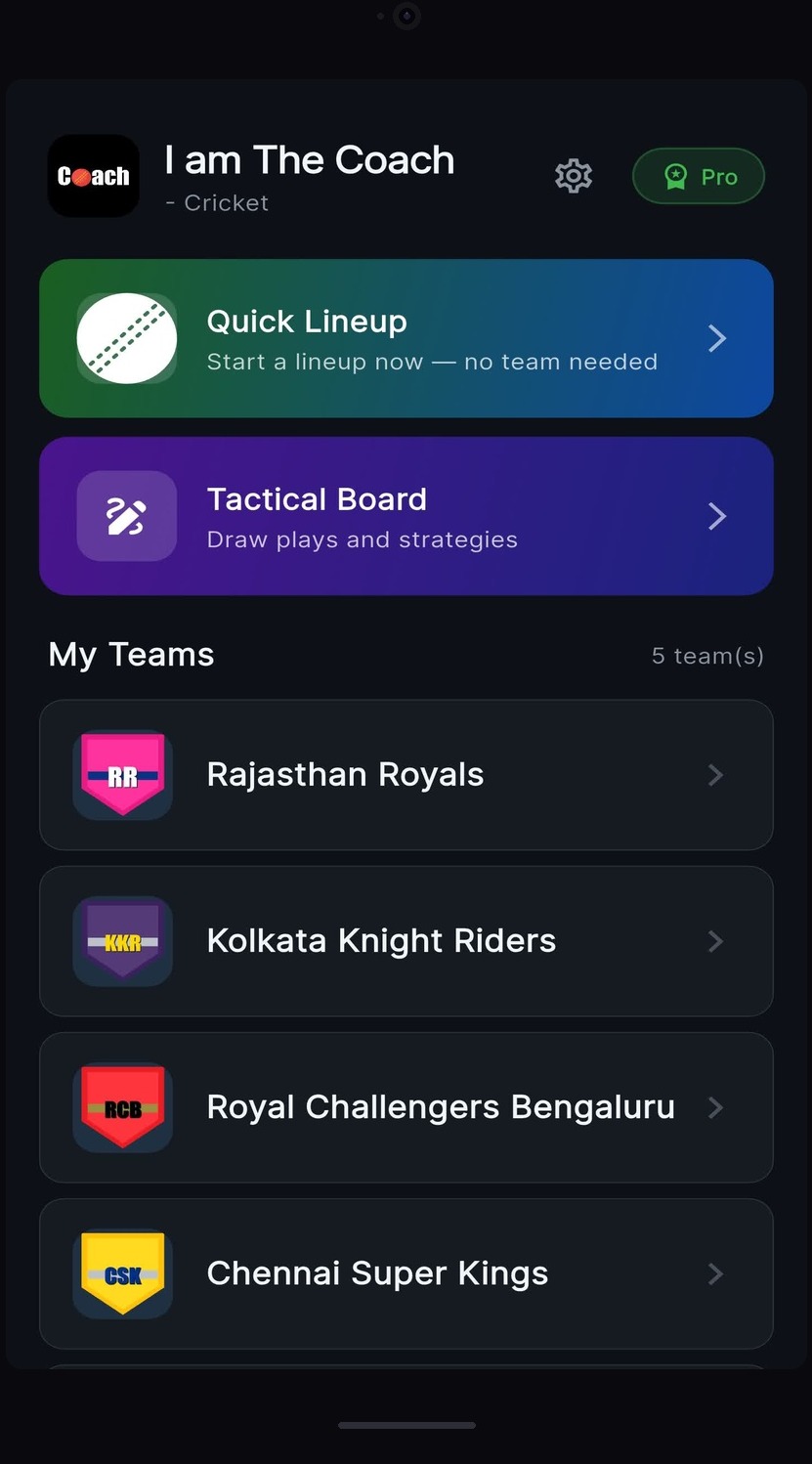
Task: Click the RCB team badge
Action: tap(121, 1107)
